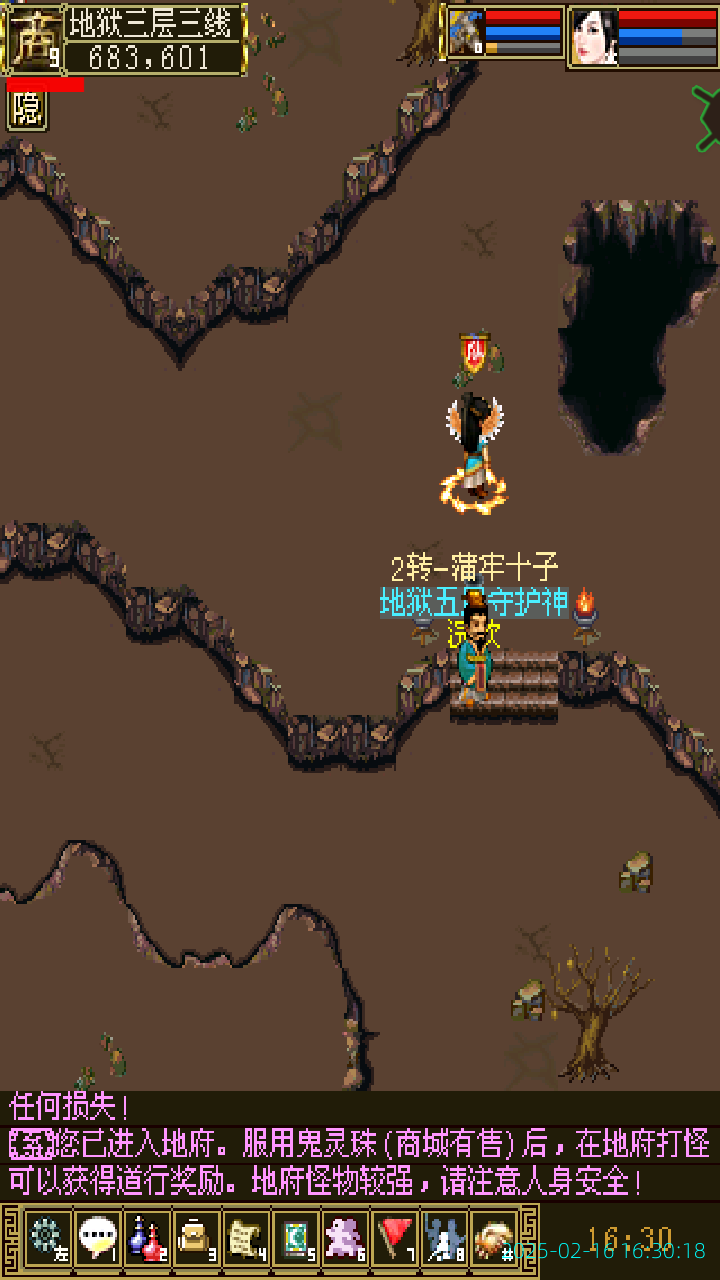
Task: Open the settings gear in the toolbar
Action: pos(46,1238)
